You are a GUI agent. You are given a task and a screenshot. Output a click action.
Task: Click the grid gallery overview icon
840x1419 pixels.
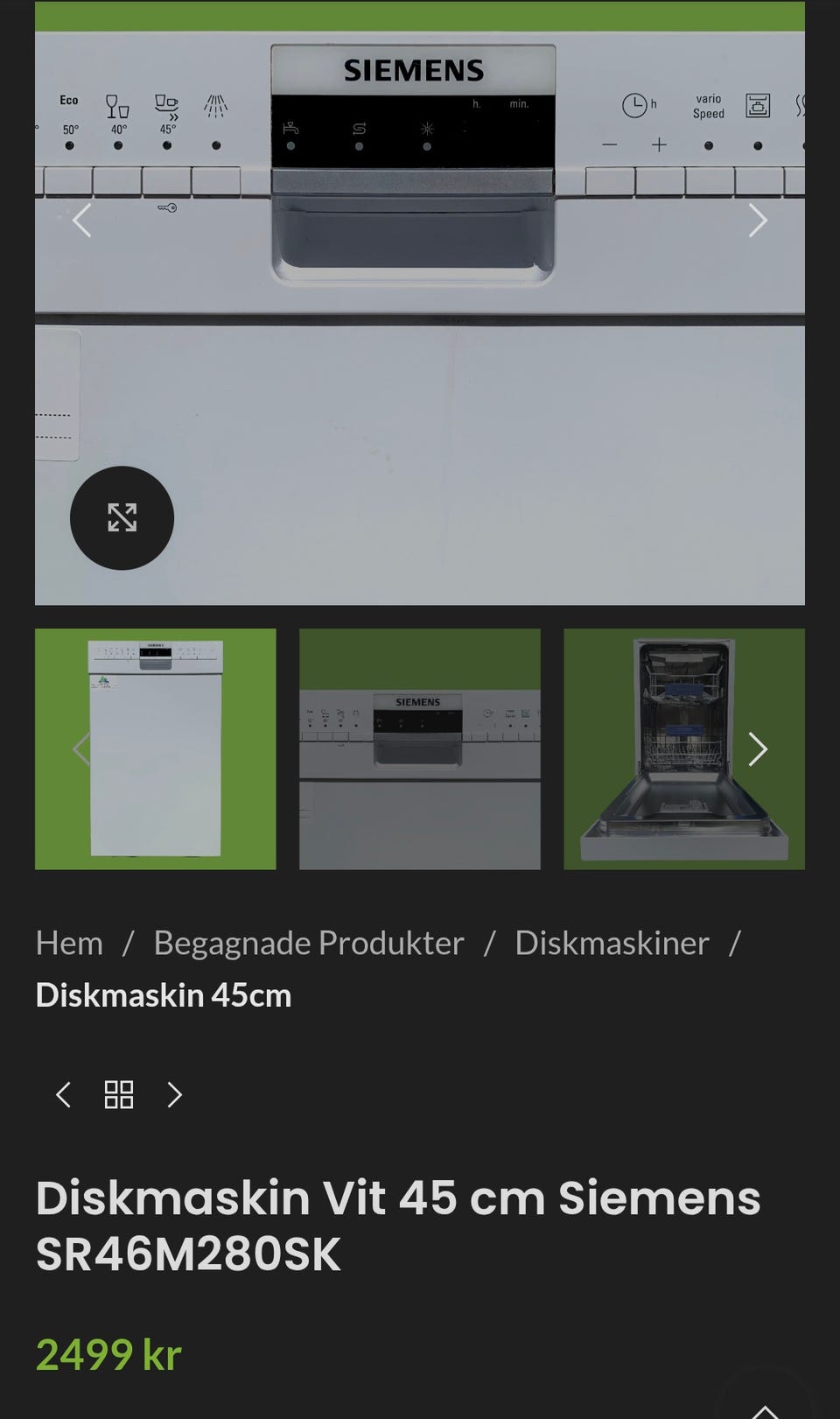[118, 1095]
